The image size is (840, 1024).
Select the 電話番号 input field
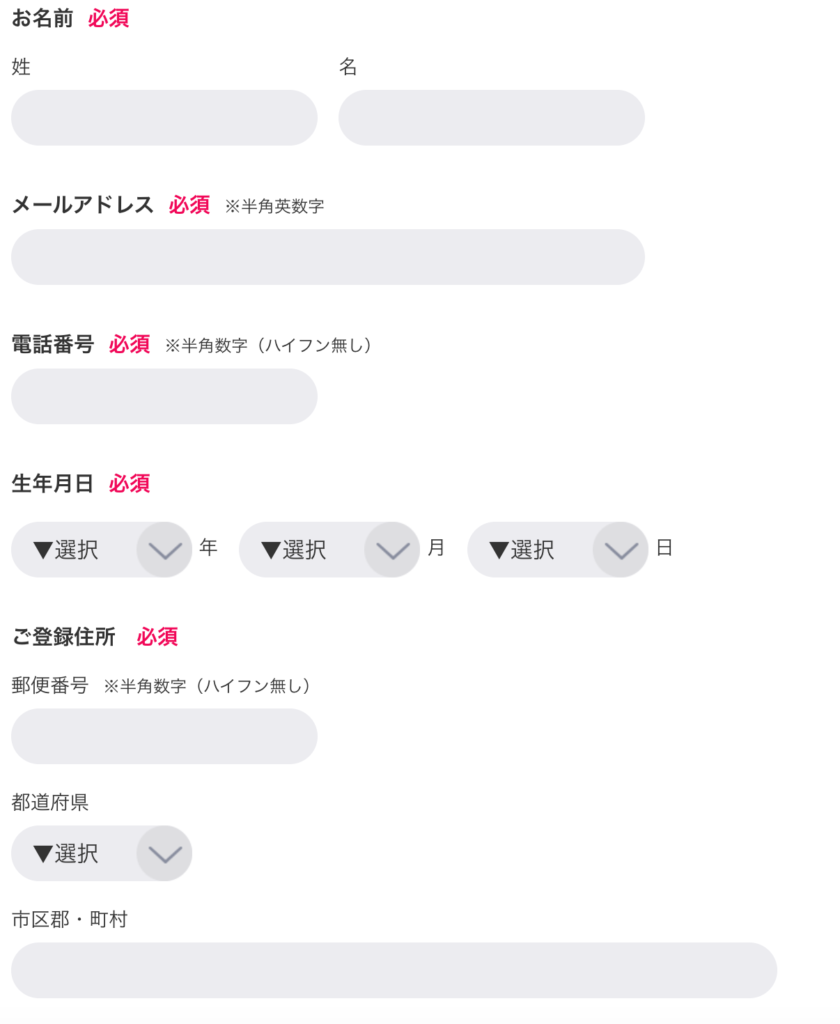[164, 397]
